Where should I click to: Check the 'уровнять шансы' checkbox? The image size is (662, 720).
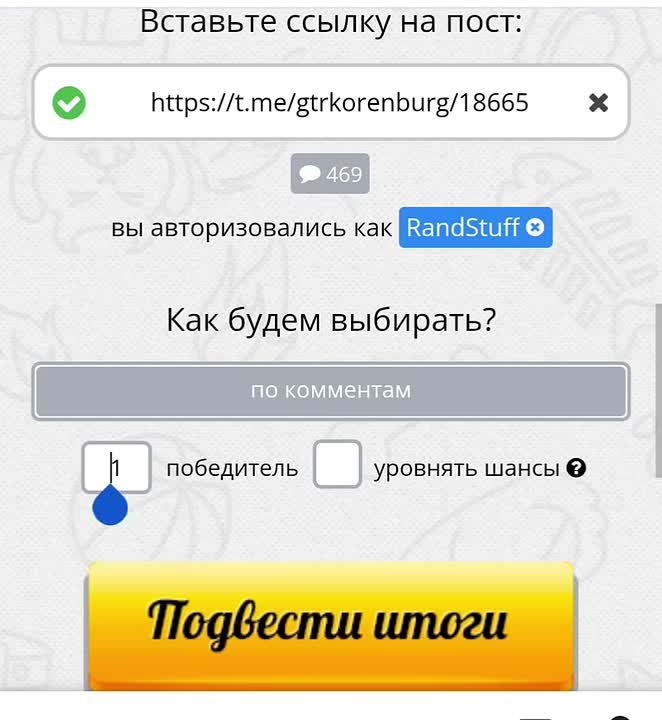pos(337,466)
